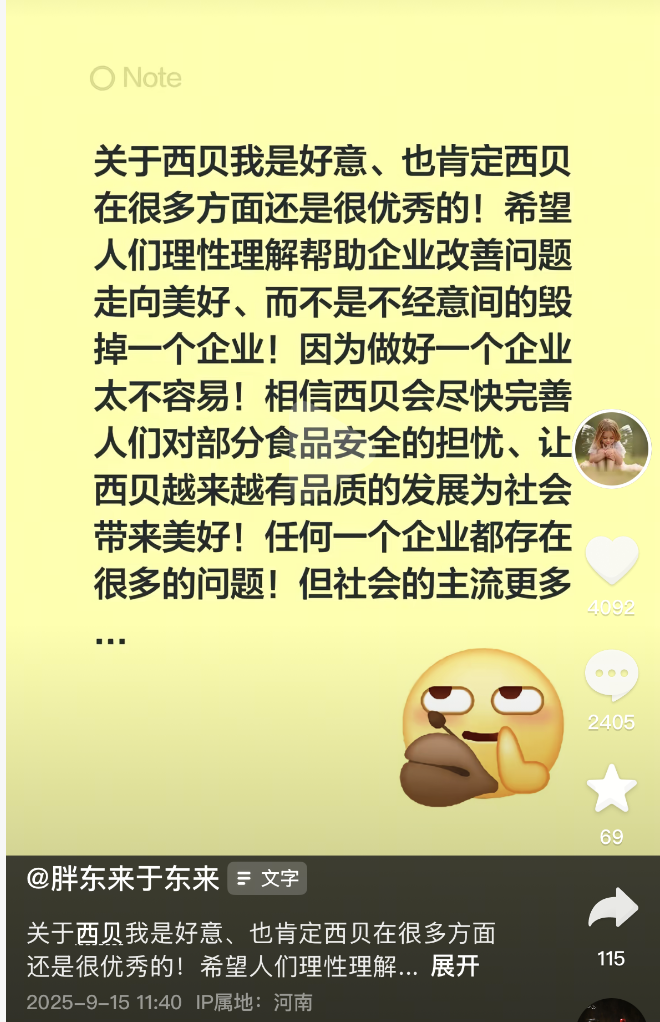This screenshot has width=660, height=1022.
Task: Open the author's profile avatar
Action: point(613,449)
